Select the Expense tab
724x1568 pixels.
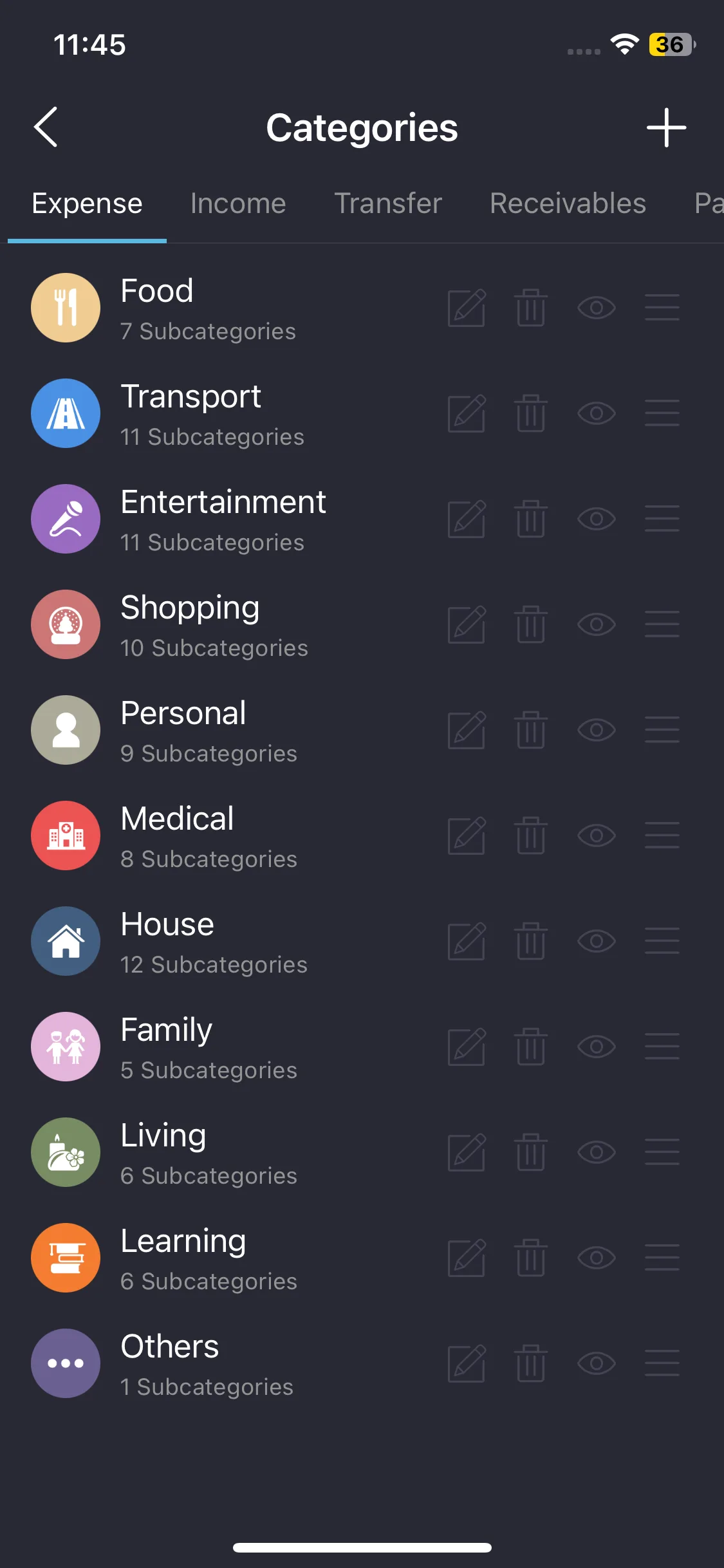[87, 203]
